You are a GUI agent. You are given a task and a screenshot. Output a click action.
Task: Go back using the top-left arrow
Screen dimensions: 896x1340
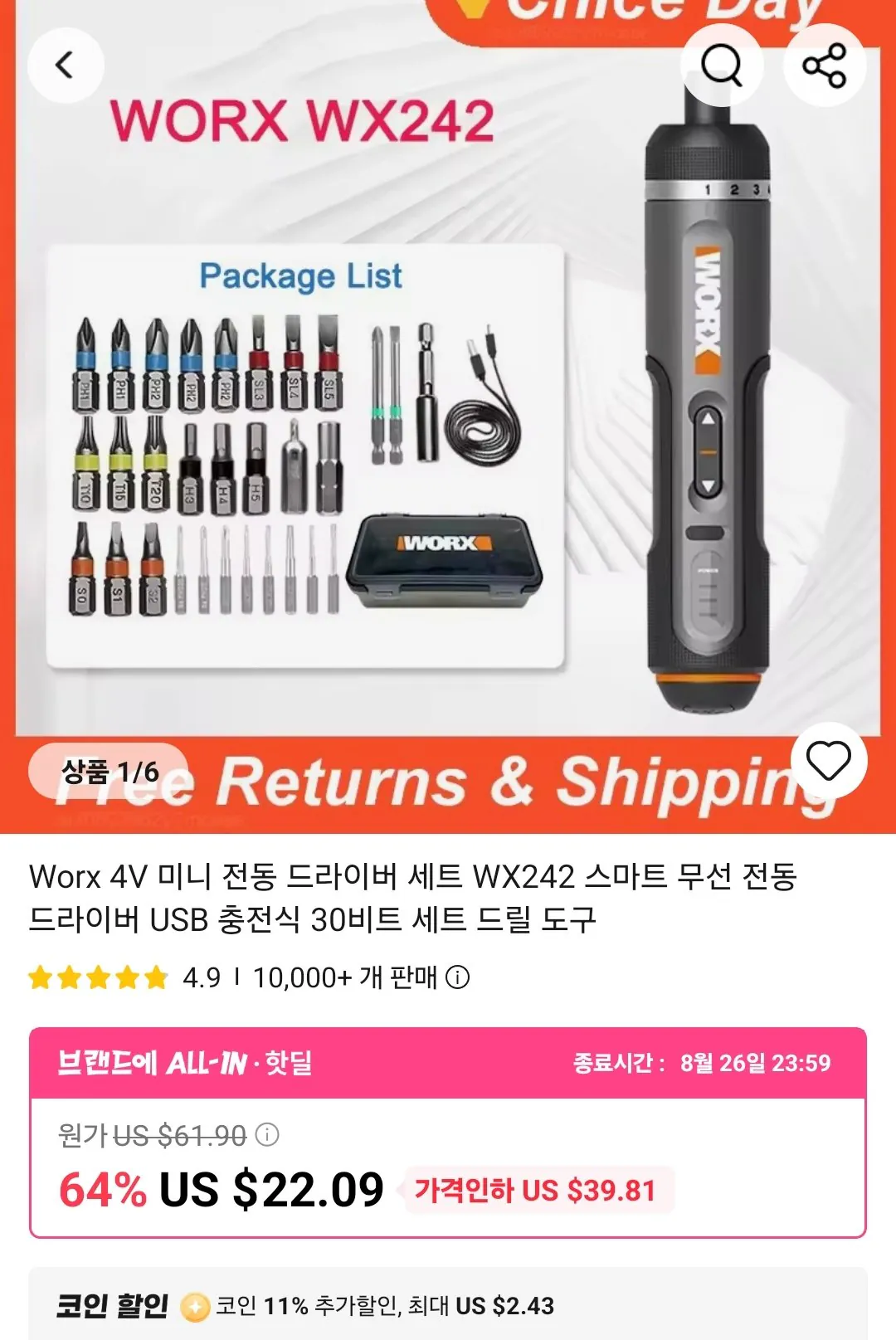[x=66, y=65]
